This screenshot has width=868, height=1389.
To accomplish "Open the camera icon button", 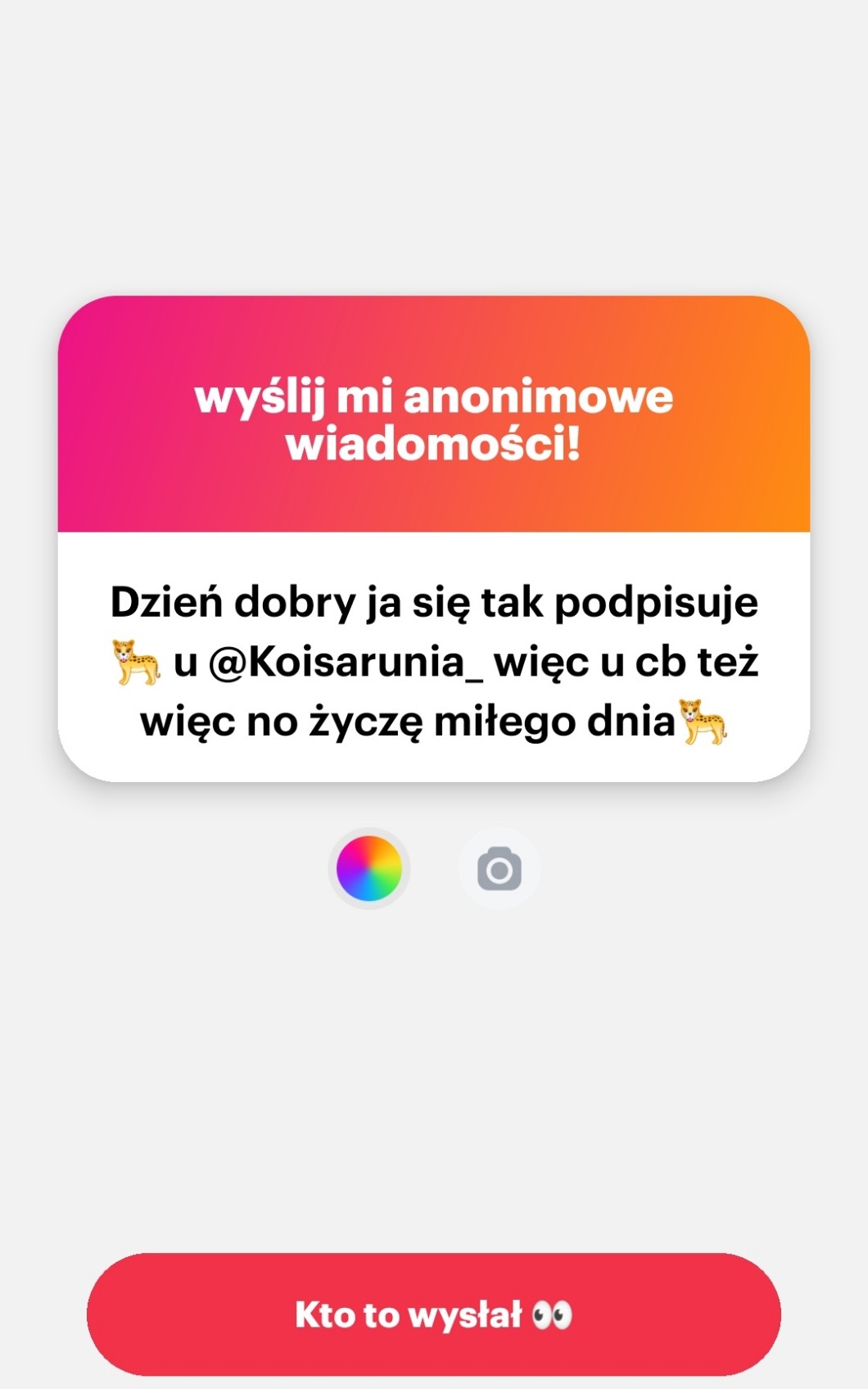I will tap(499, 869).
